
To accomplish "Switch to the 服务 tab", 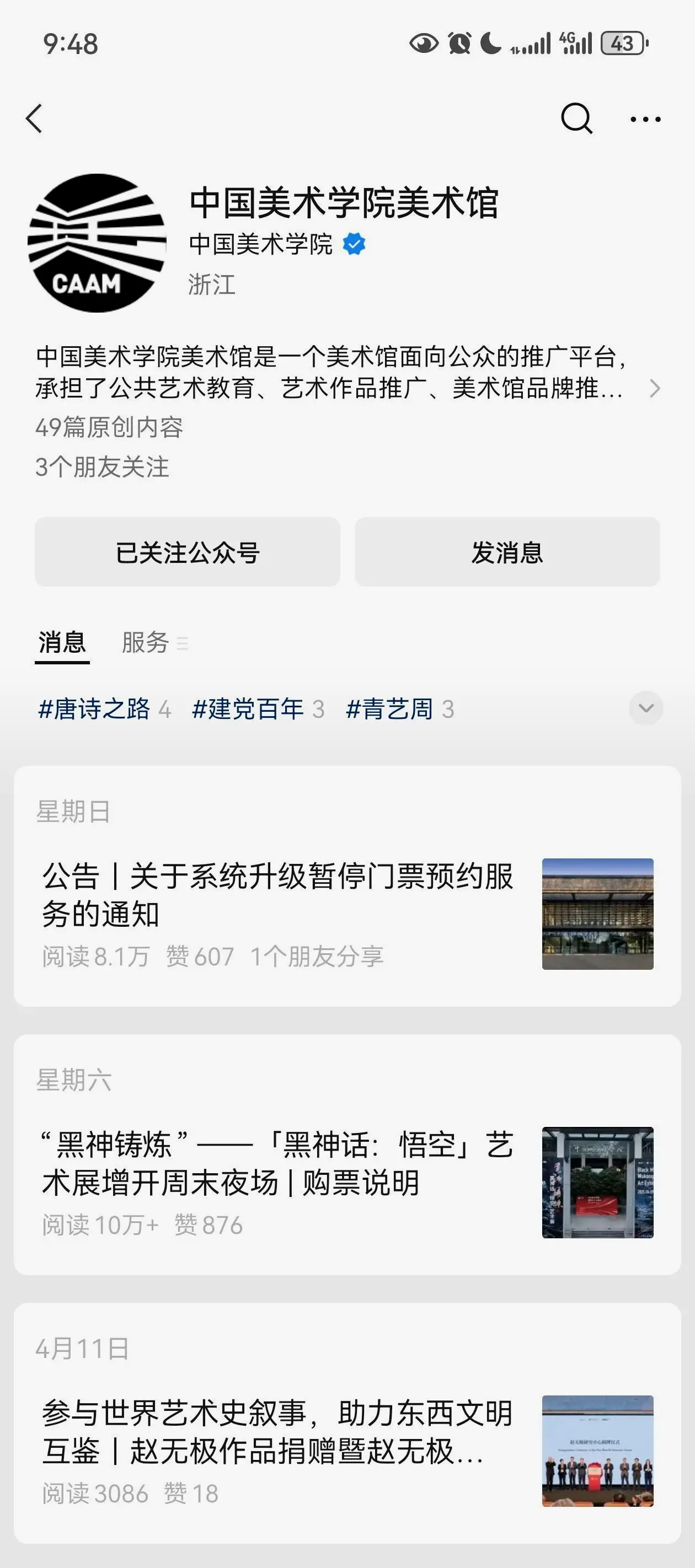I will tap(154, 642).
